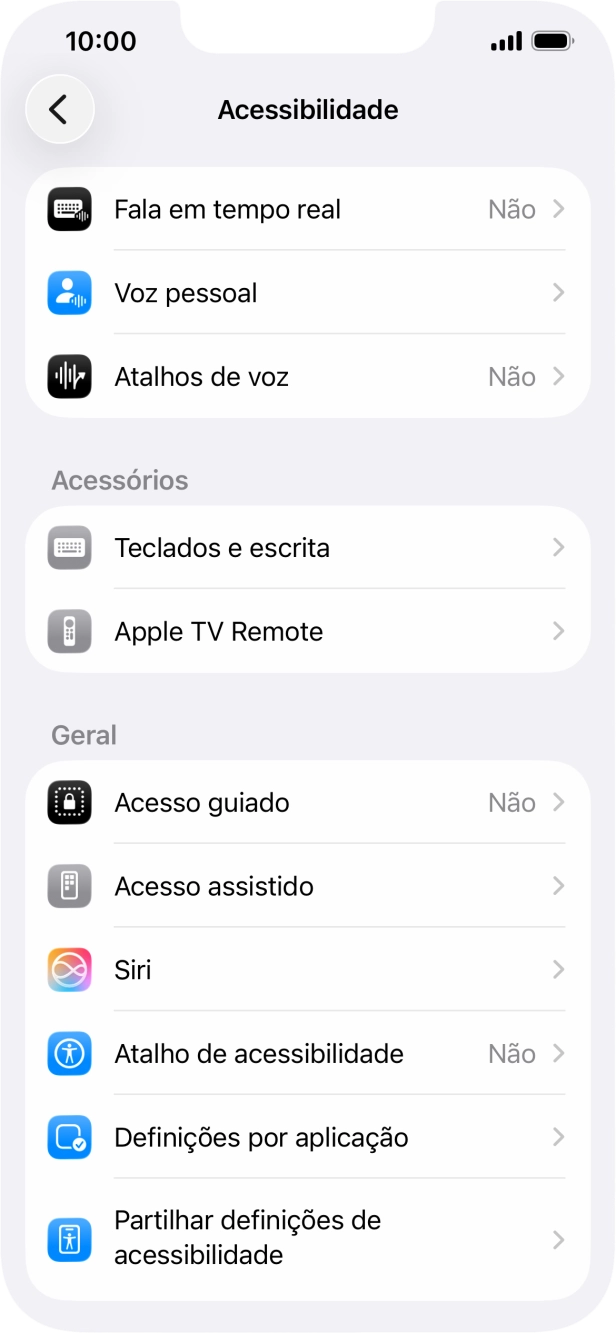Open the Voz pessoal row
Viewport: 616px width, 1333px height.
(307, 293)
